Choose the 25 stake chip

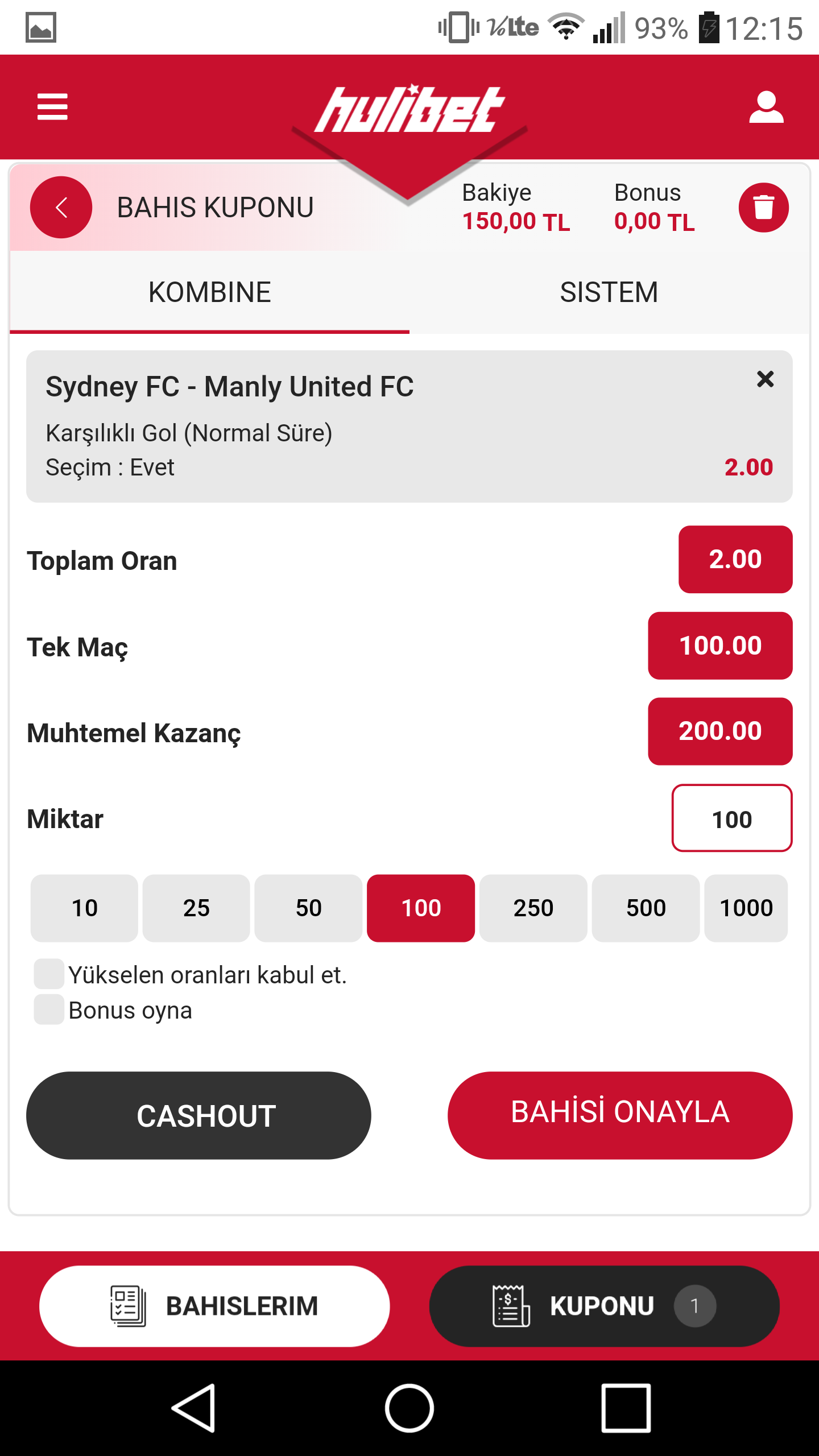pos(196,908)
